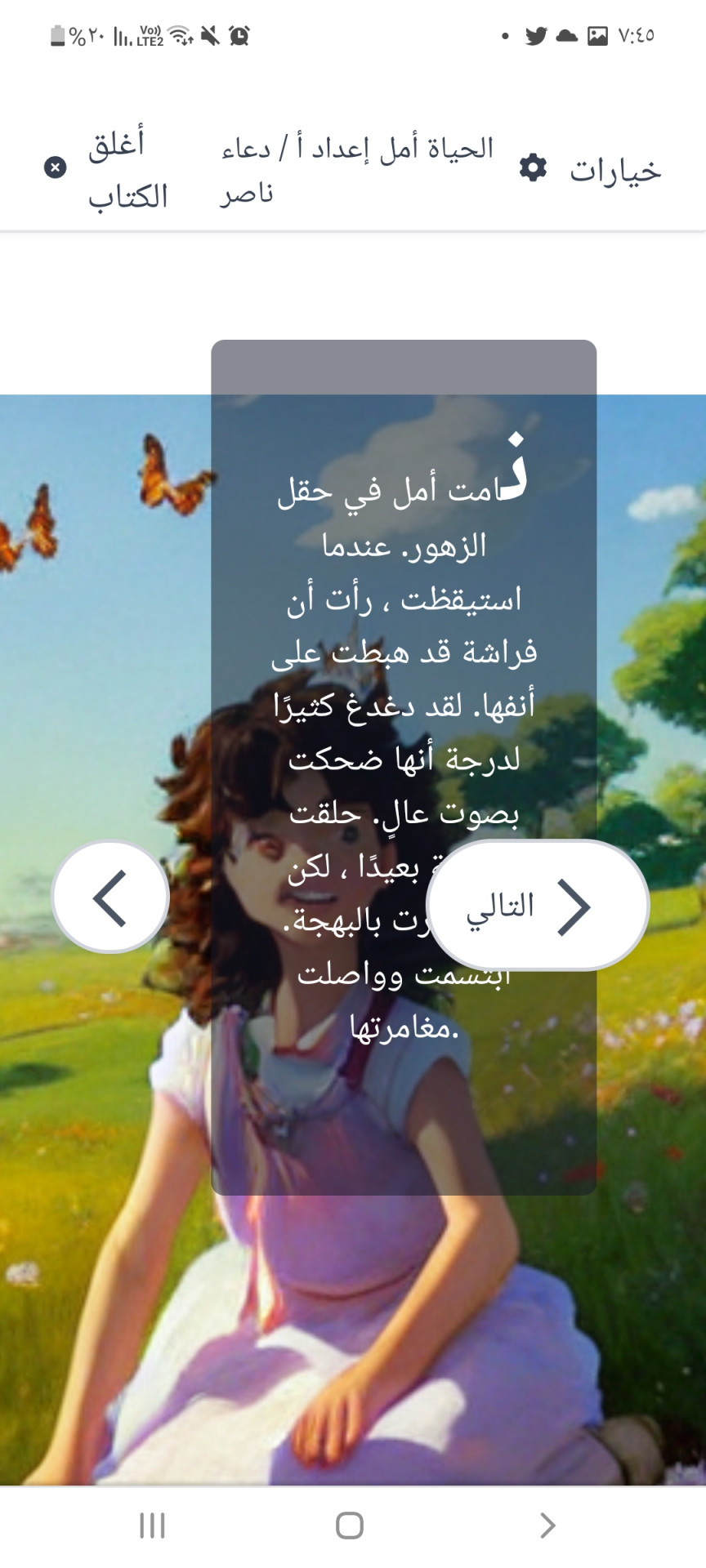
Task: Close the book with أغلق الكتاب
Action: click(106, 168)
